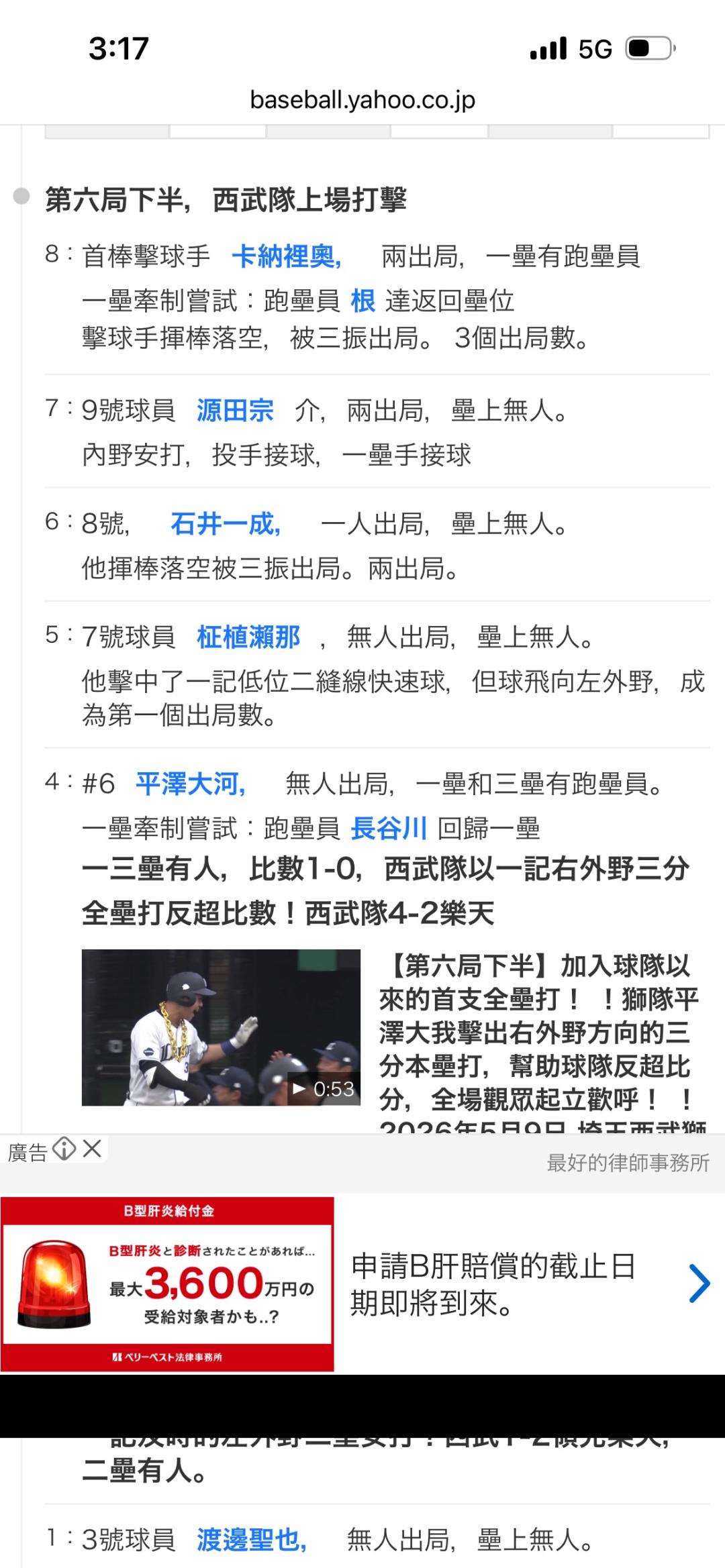
Task: Close the ad with the X icon
Action: pos(92,1149)
